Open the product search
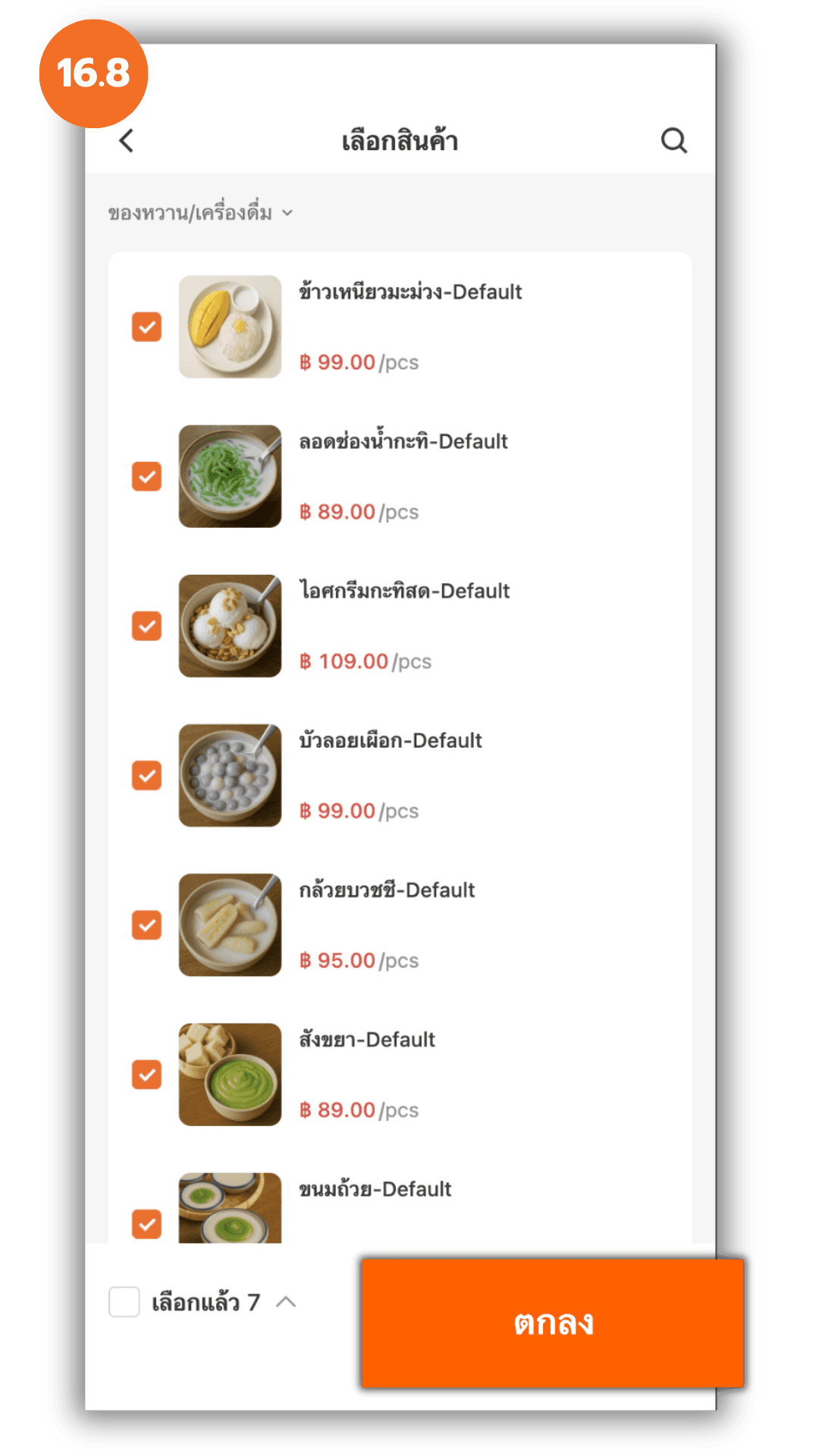 (x=673, y=141)
